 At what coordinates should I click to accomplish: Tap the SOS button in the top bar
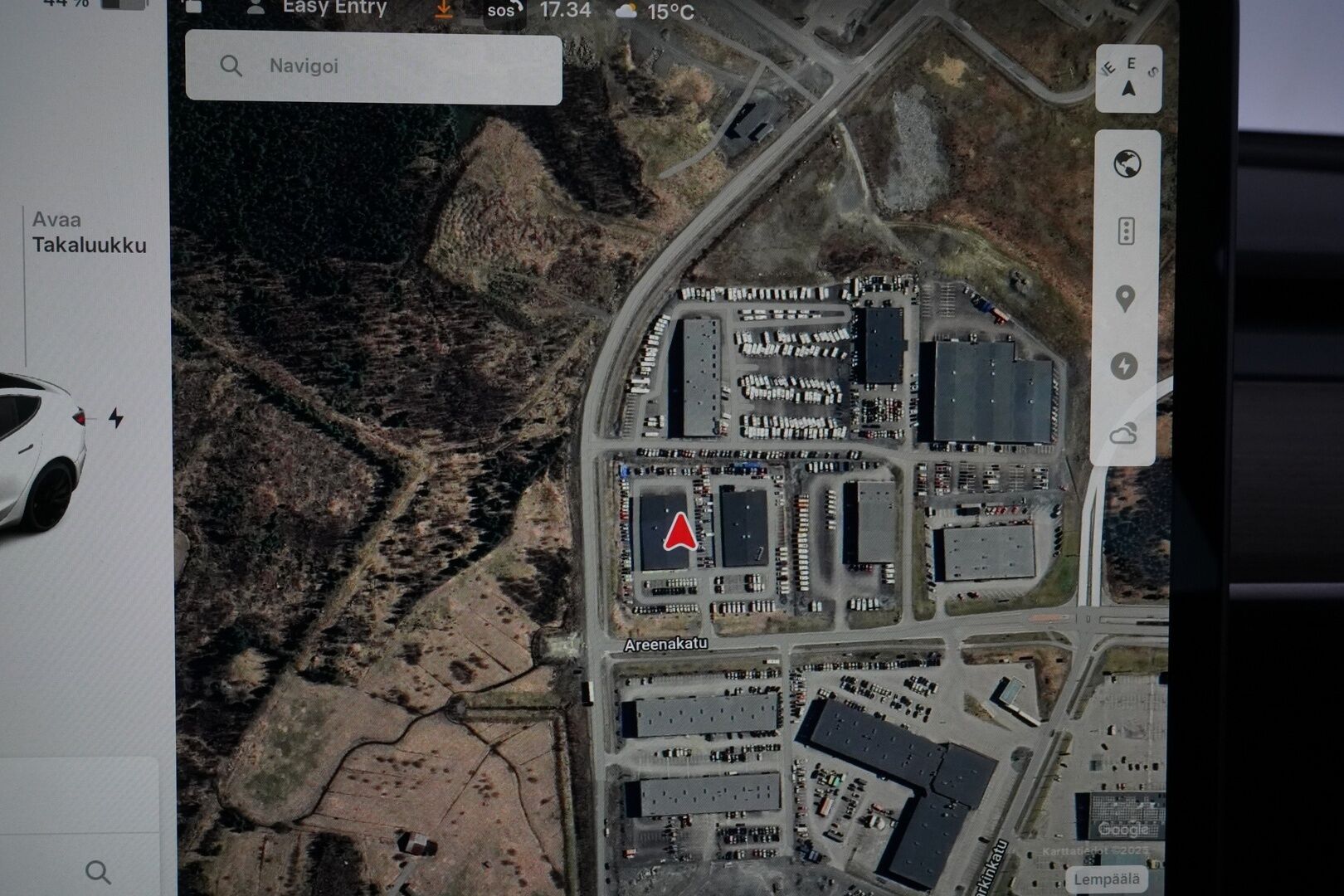(501, 11)
